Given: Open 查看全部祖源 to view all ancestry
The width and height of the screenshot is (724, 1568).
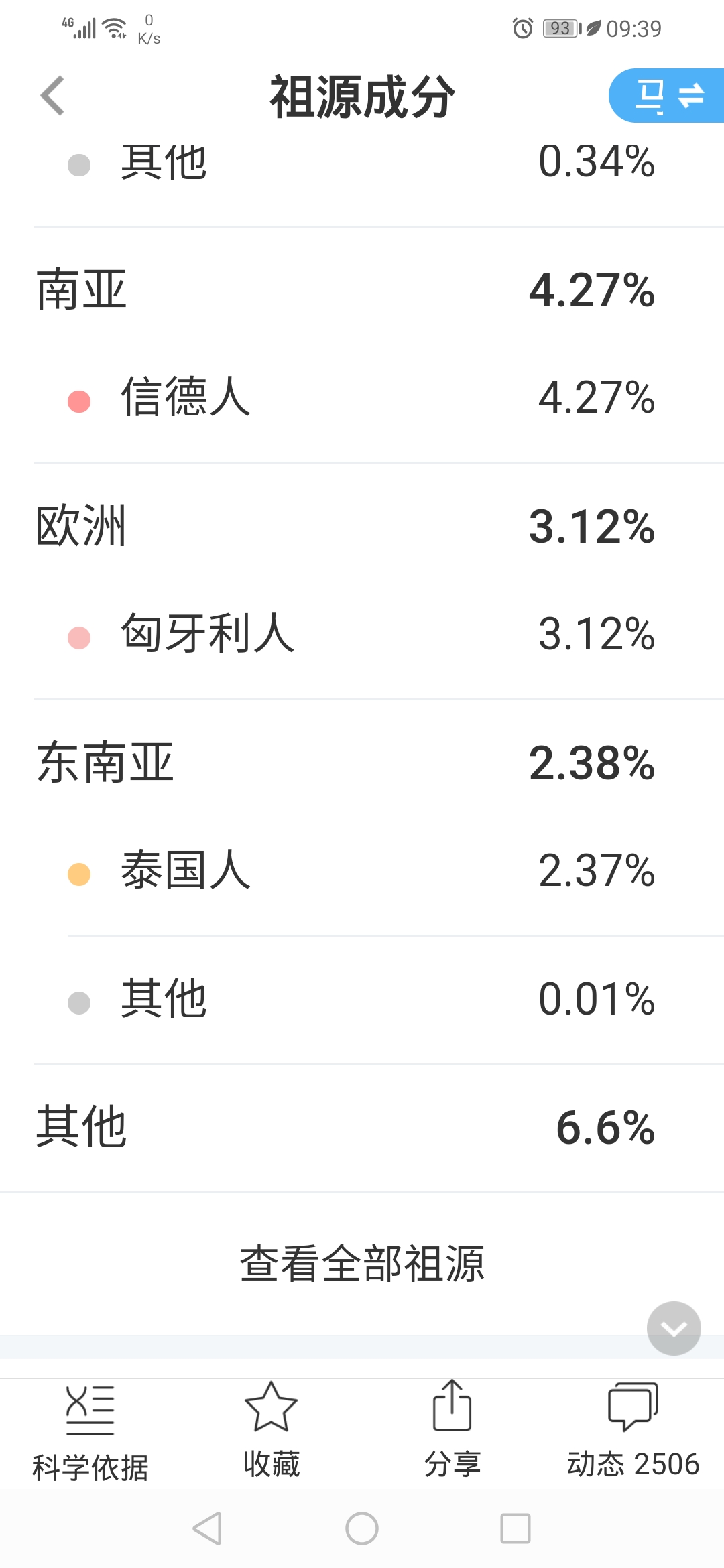Looking at the screenshot, I should click(x=362, y=1264).
